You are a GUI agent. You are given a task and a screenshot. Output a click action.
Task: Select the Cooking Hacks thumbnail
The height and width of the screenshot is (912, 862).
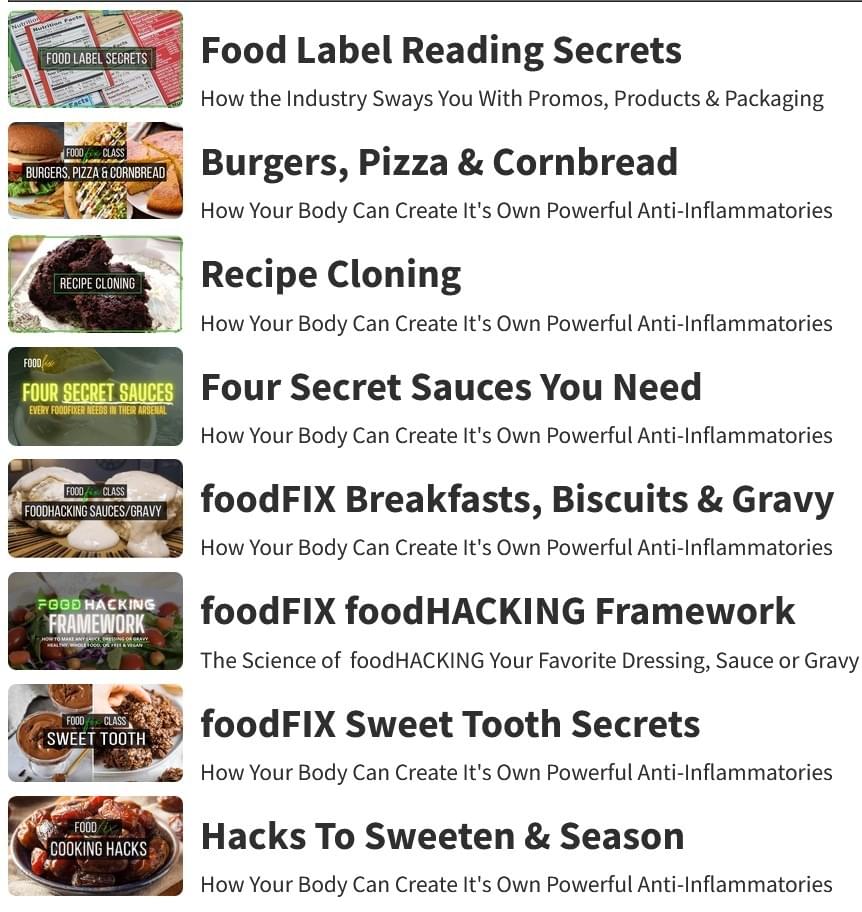[95, 844]
